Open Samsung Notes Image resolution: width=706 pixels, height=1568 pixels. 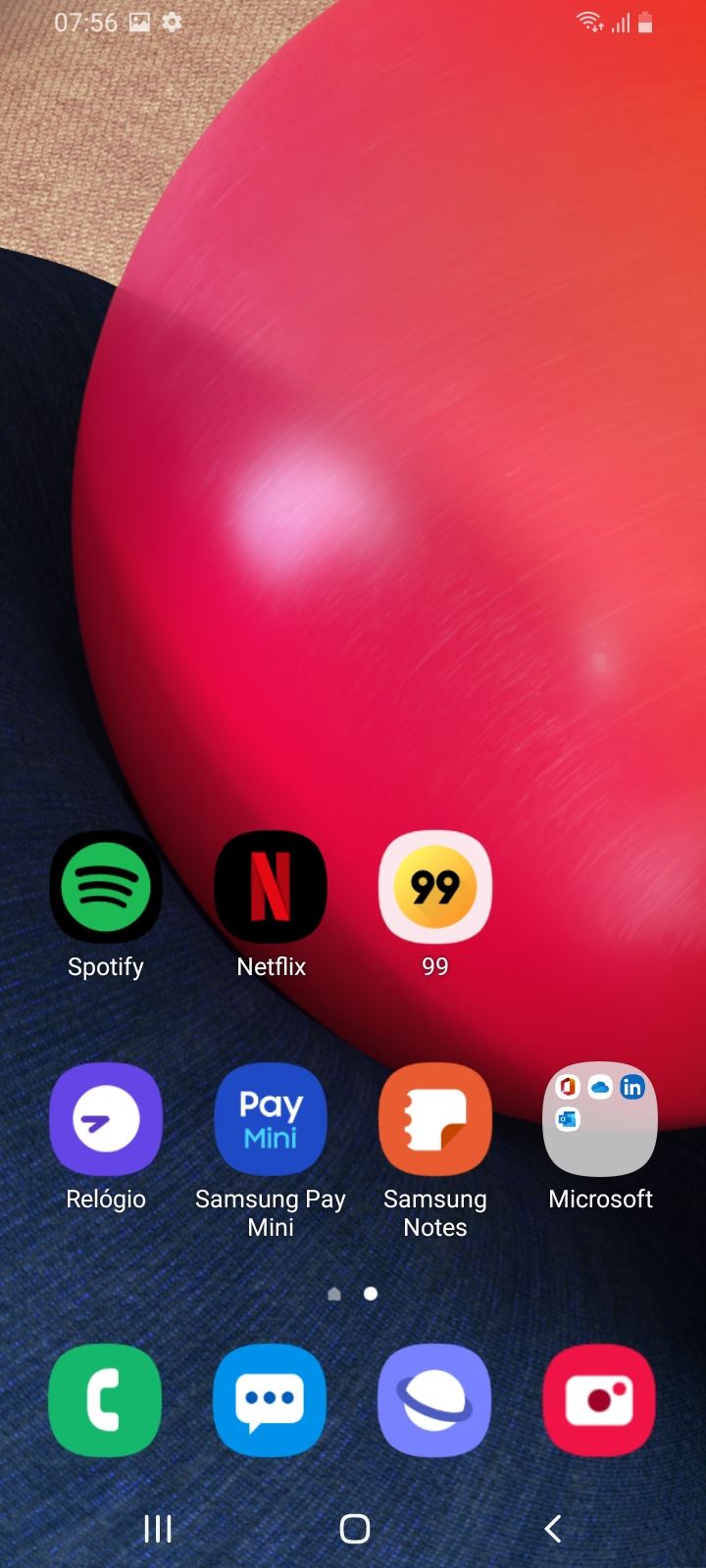[x=435, y=1119]
